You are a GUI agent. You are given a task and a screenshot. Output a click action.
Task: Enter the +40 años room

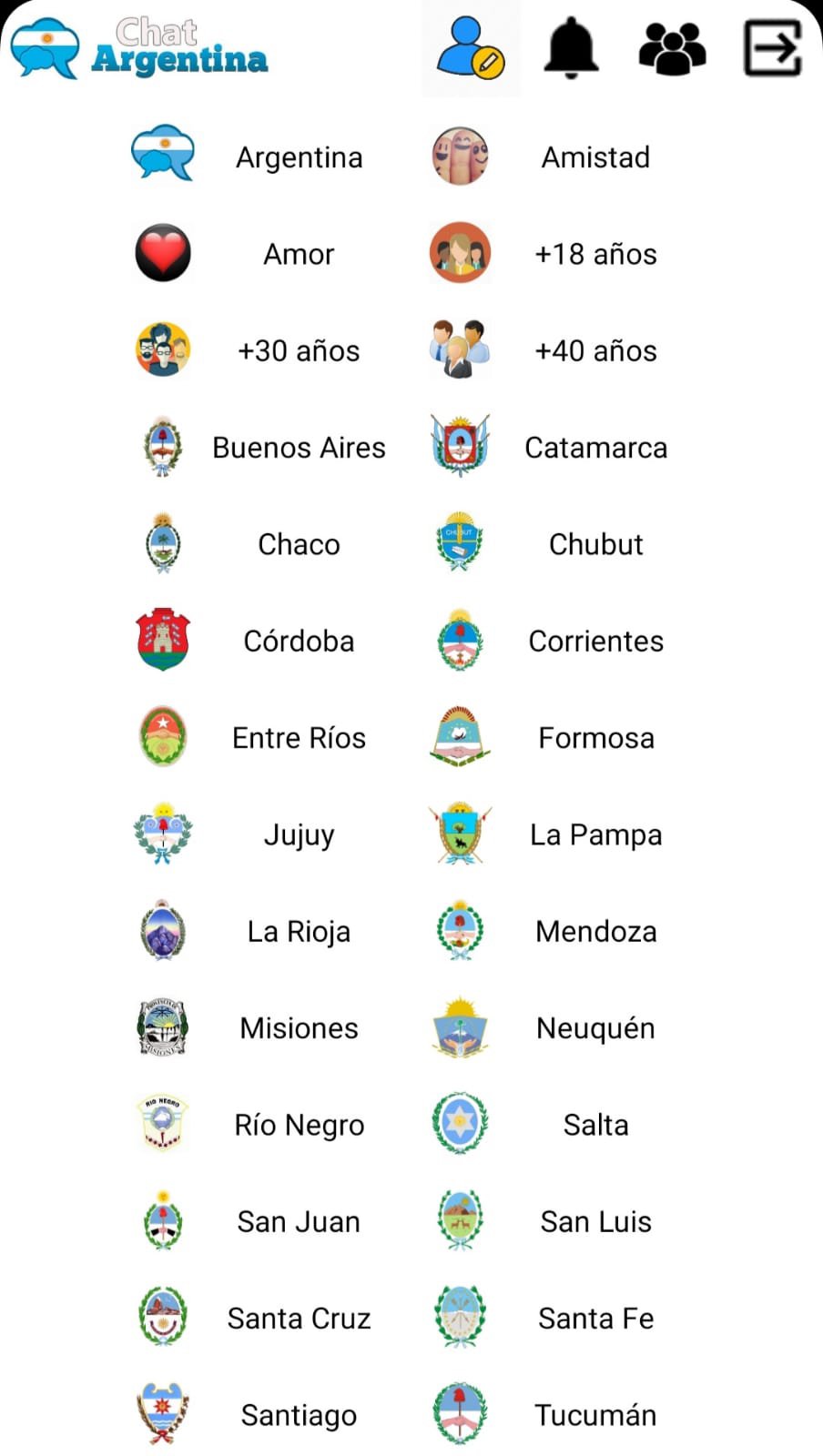point(595,351)
